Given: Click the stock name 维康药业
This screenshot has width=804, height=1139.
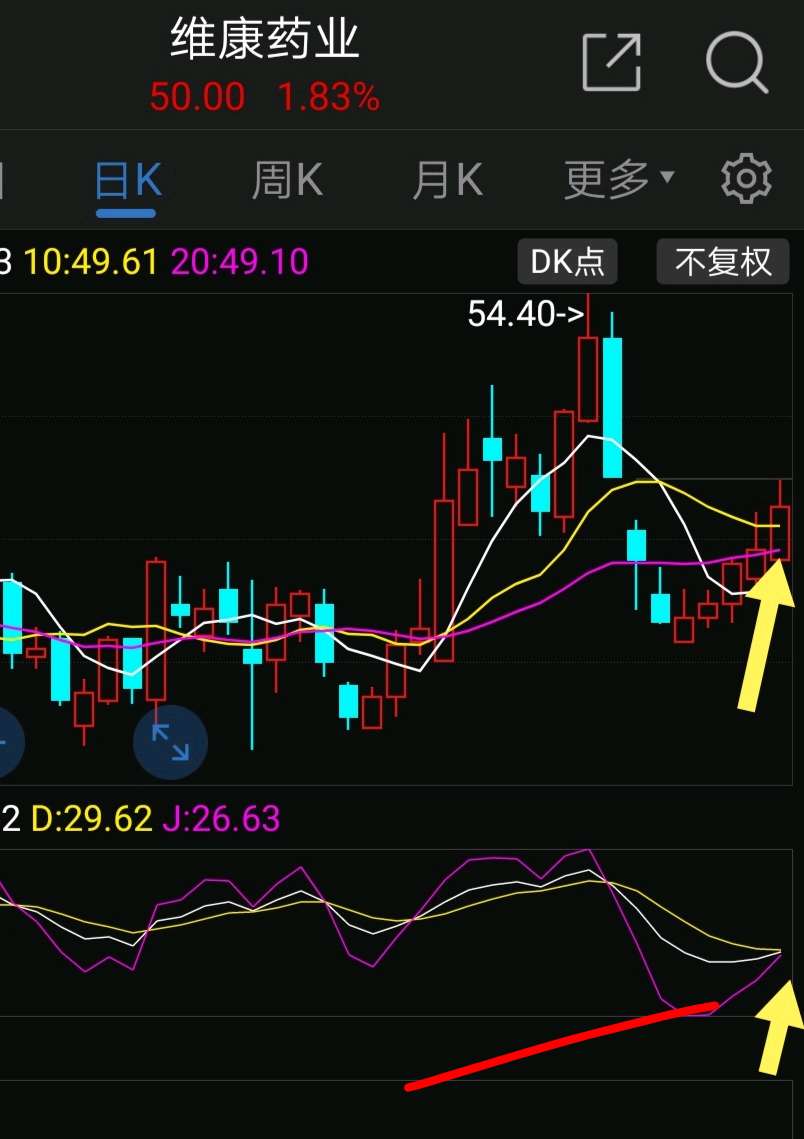Looking at the screenshot, I should 266,42.
